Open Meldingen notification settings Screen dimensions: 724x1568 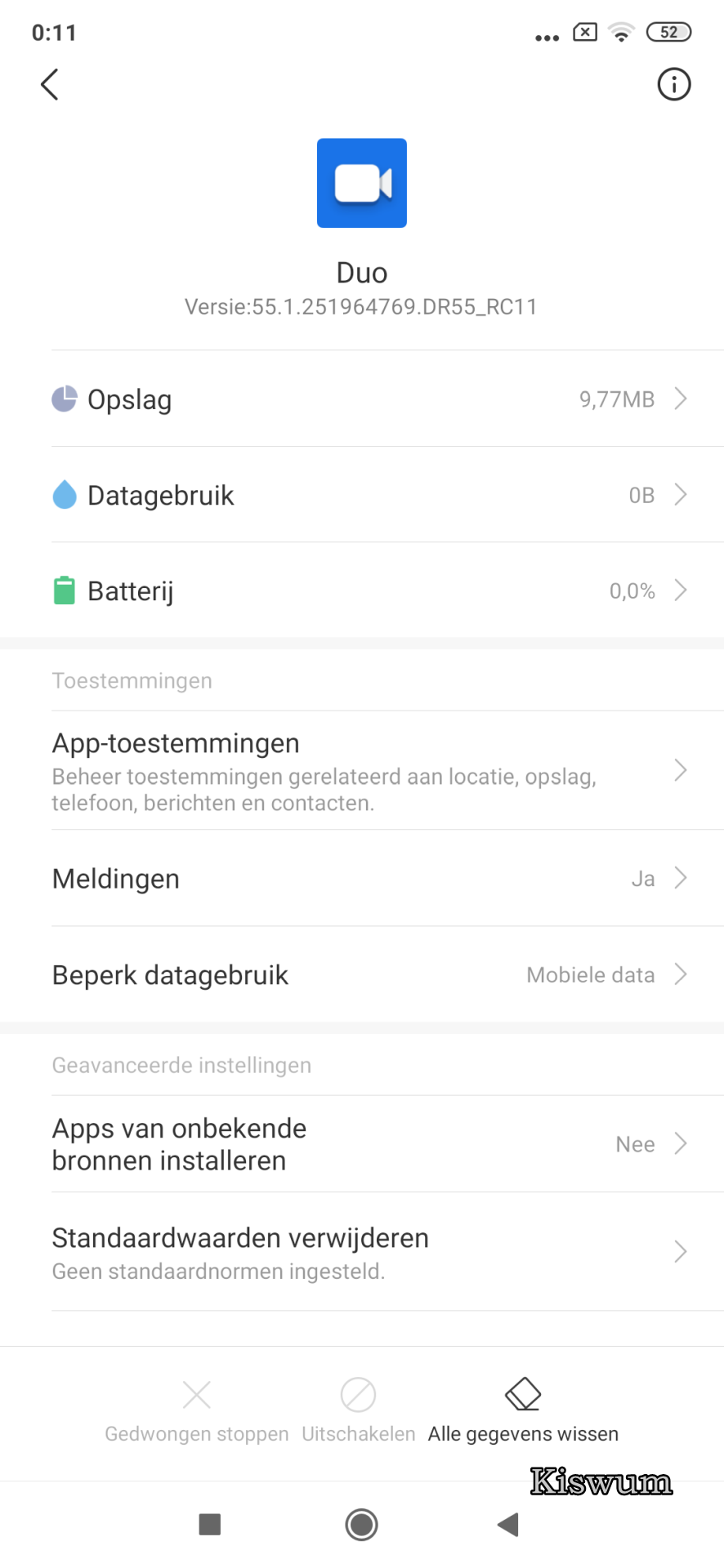point(368,879)
